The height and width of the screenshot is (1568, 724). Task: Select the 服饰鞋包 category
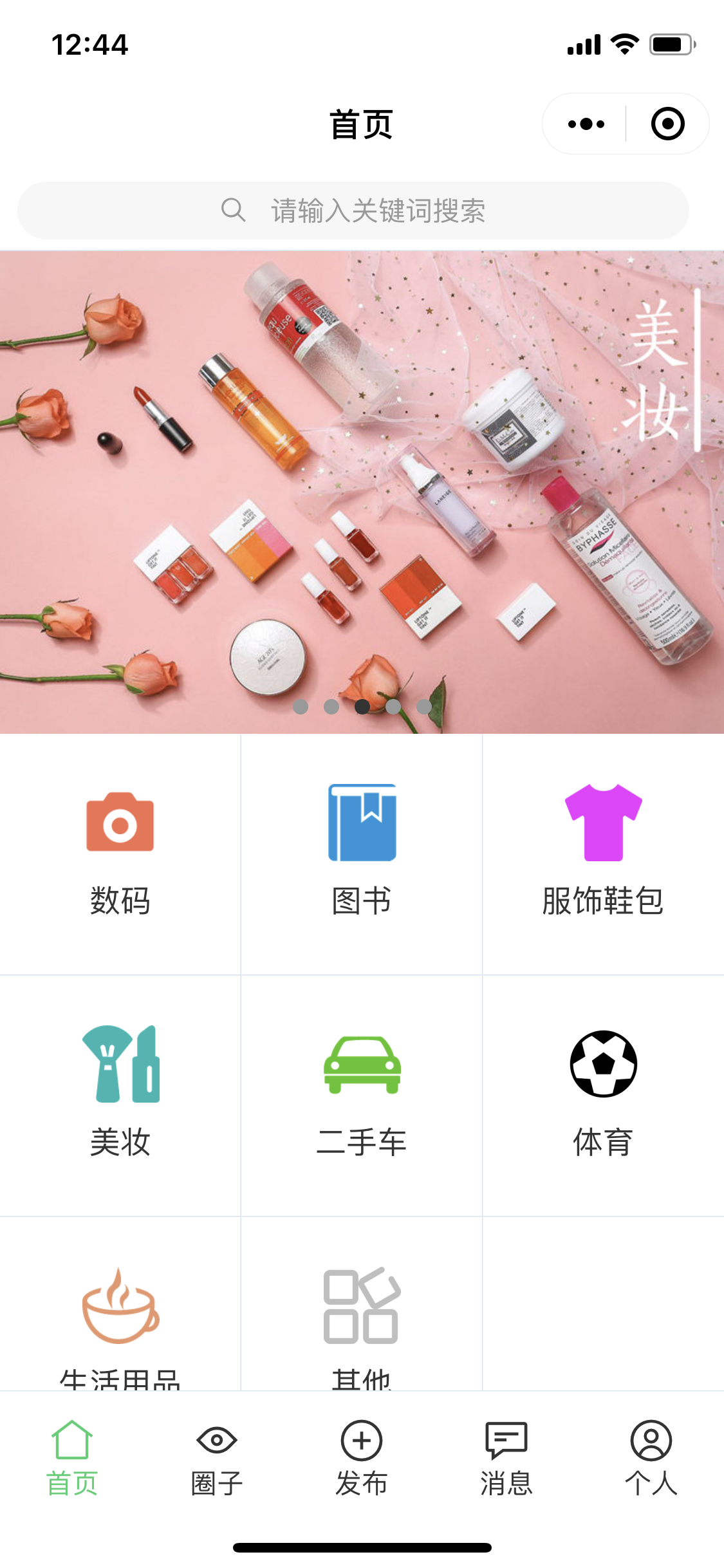click(x=603, y=854)
